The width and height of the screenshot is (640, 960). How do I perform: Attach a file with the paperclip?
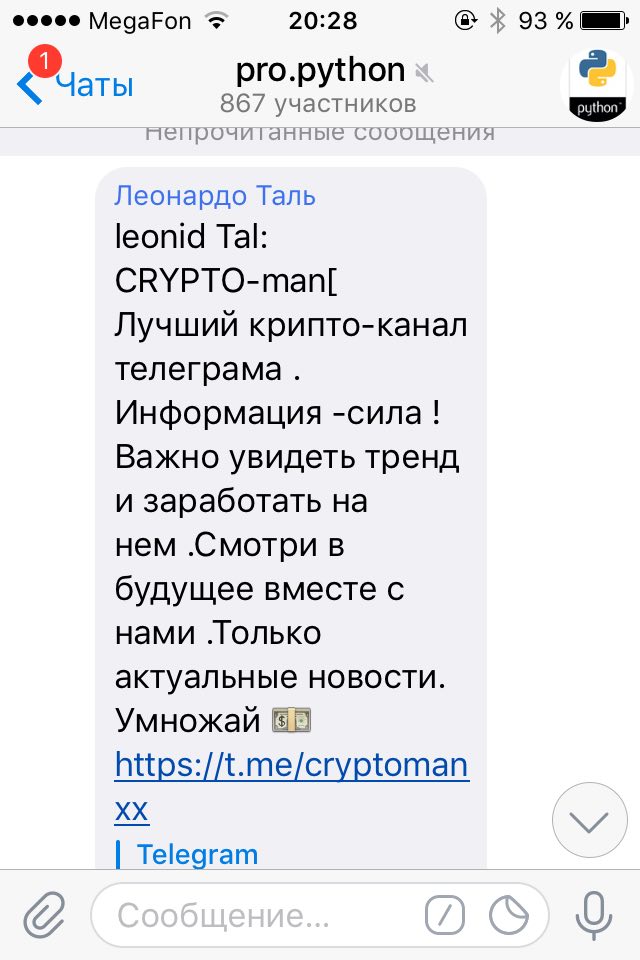click(x=44, y=915)
